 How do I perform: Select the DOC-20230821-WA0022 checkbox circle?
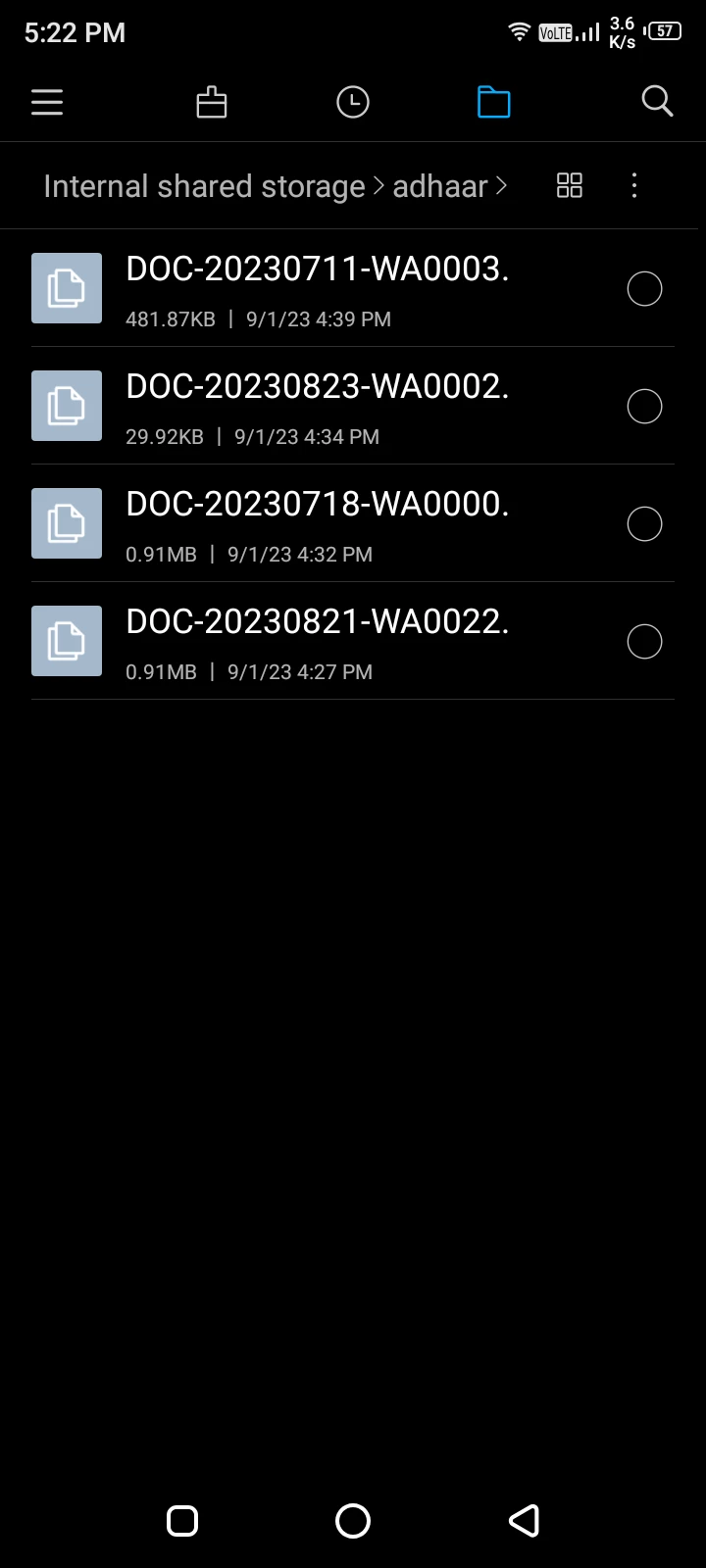pos(644,642)
